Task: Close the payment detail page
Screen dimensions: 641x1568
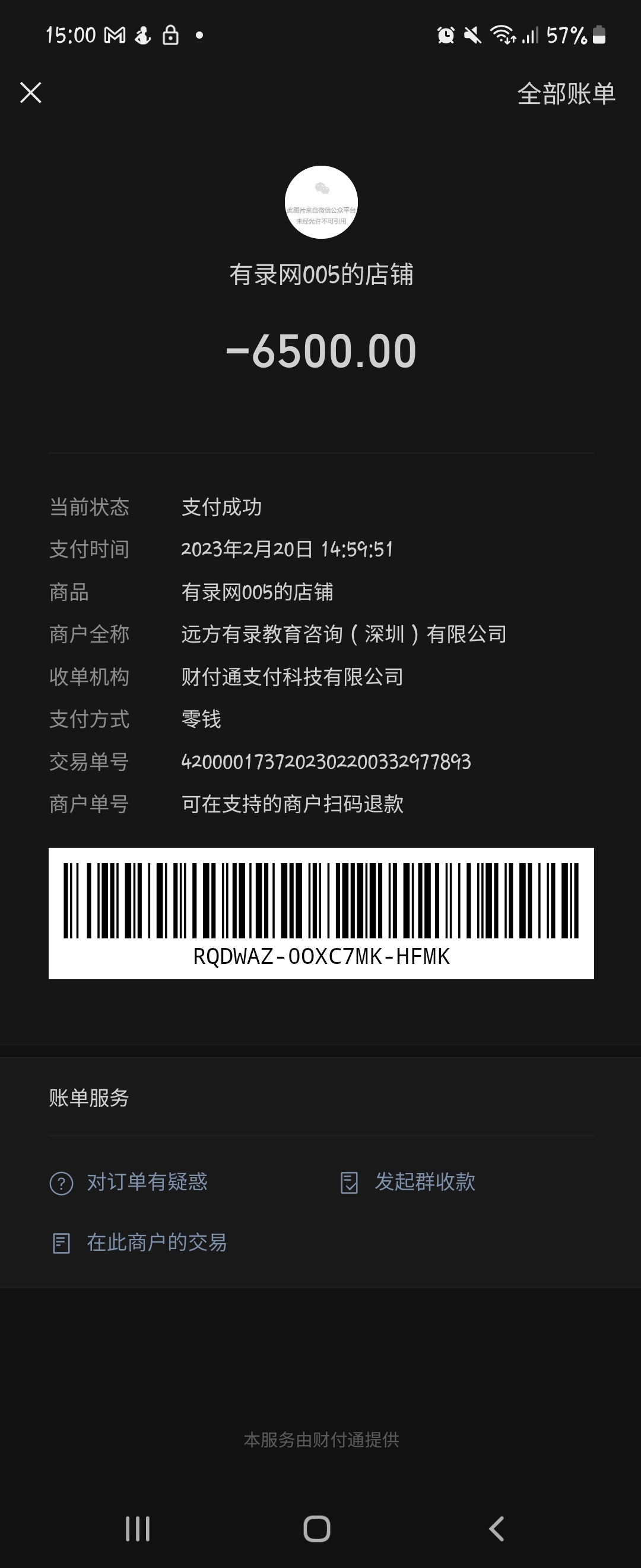Action: [x=30, y=93]
